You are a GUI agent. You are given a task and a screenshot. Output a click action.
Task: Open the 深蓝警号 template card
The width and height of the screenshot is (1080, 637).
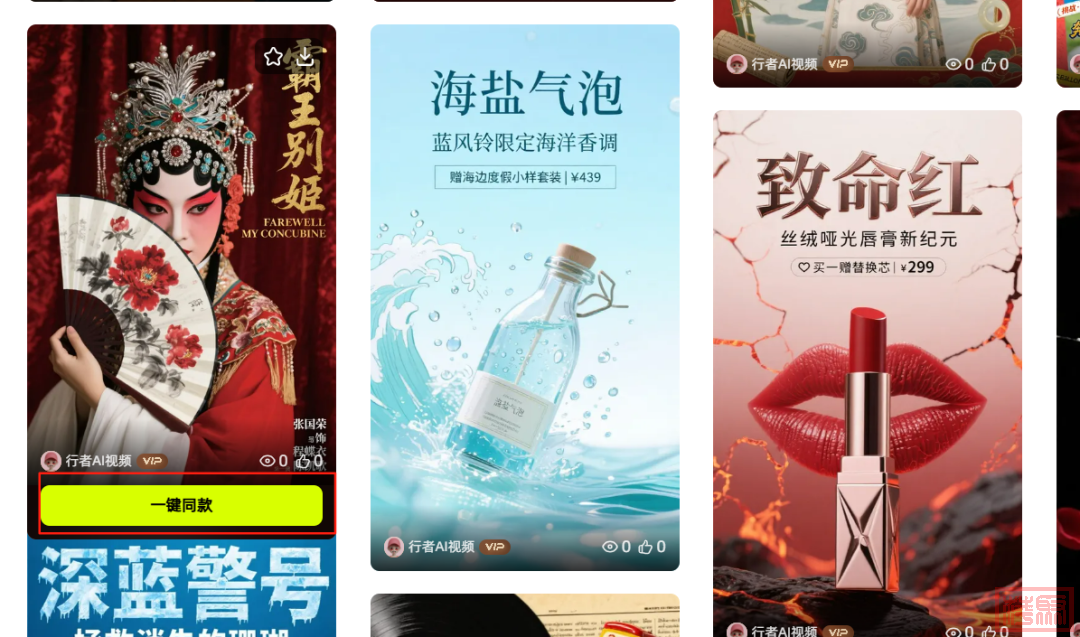coord(181,590)
